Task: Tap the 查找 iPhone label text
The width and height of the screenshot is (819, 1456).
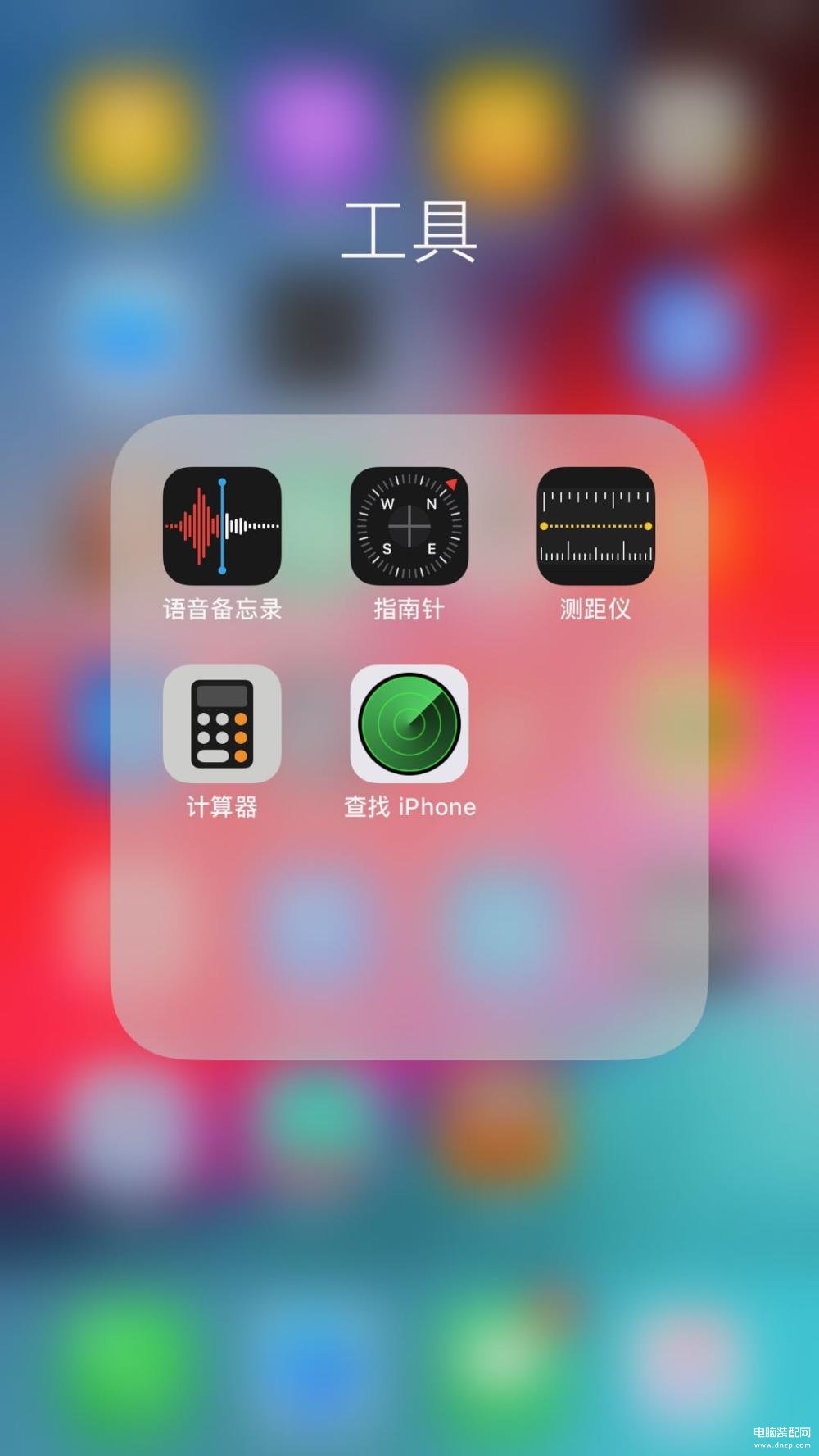Action: coord(409,806)
